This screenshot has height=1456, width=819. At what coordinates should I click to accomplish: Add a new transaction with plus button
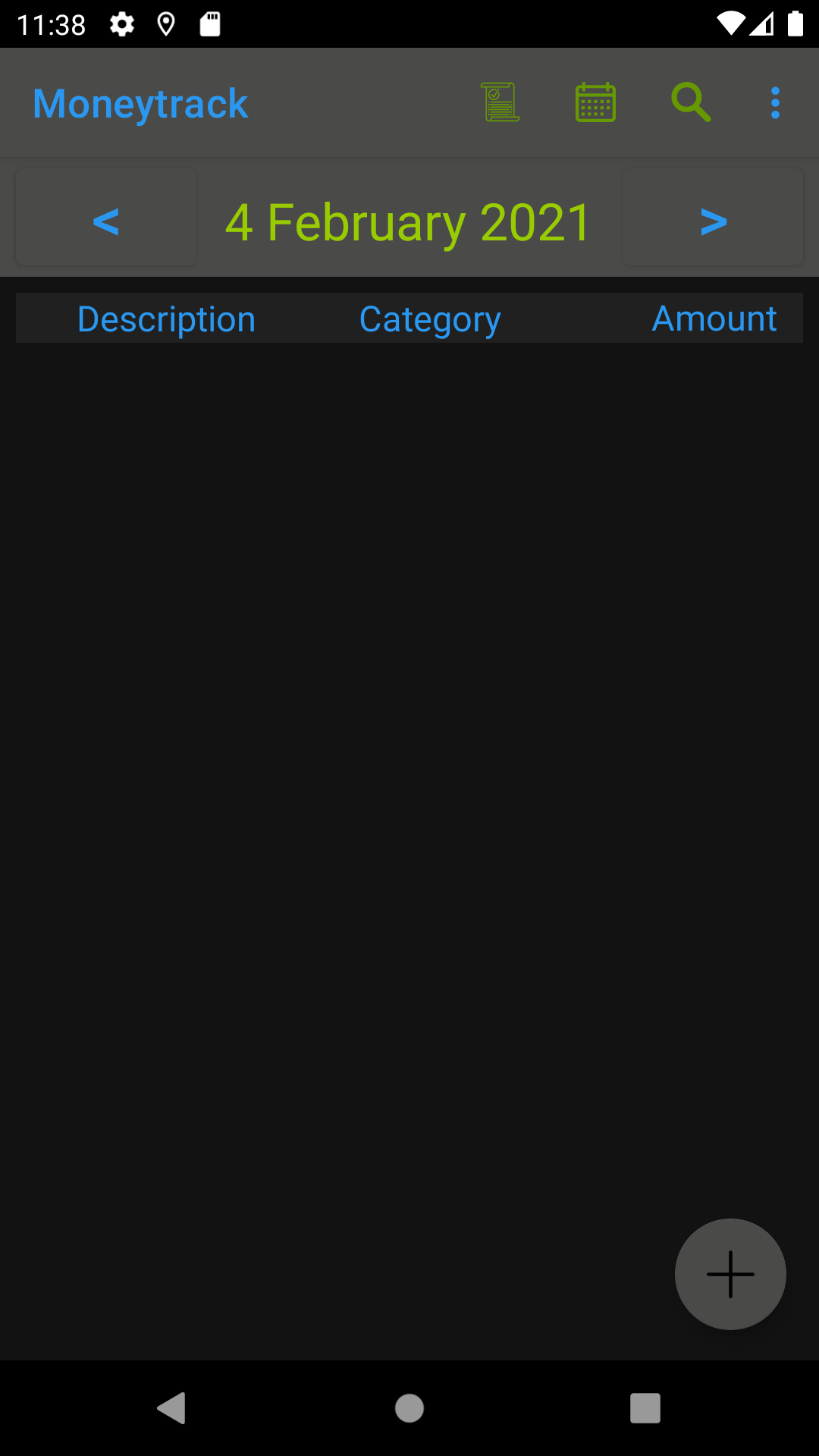(x=730, y=1274)
